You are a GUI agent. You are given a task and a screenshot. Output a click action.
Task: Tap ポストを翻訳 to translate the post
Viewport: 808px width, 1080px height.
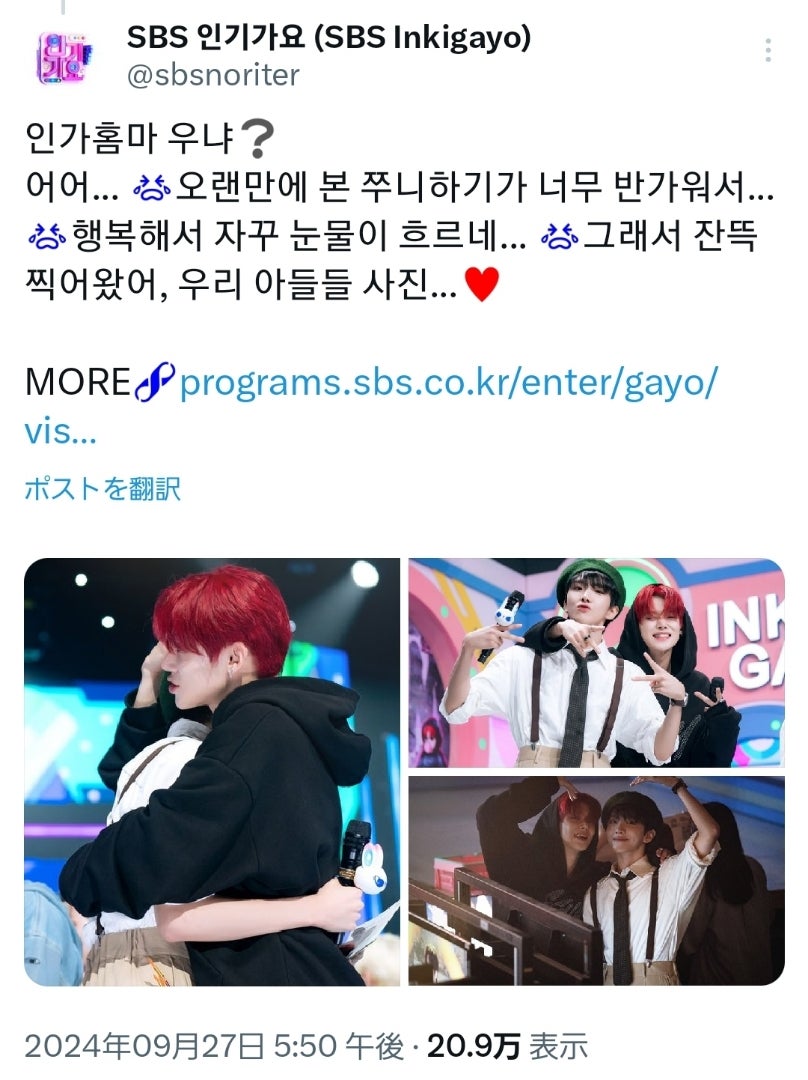pos(101,488)
